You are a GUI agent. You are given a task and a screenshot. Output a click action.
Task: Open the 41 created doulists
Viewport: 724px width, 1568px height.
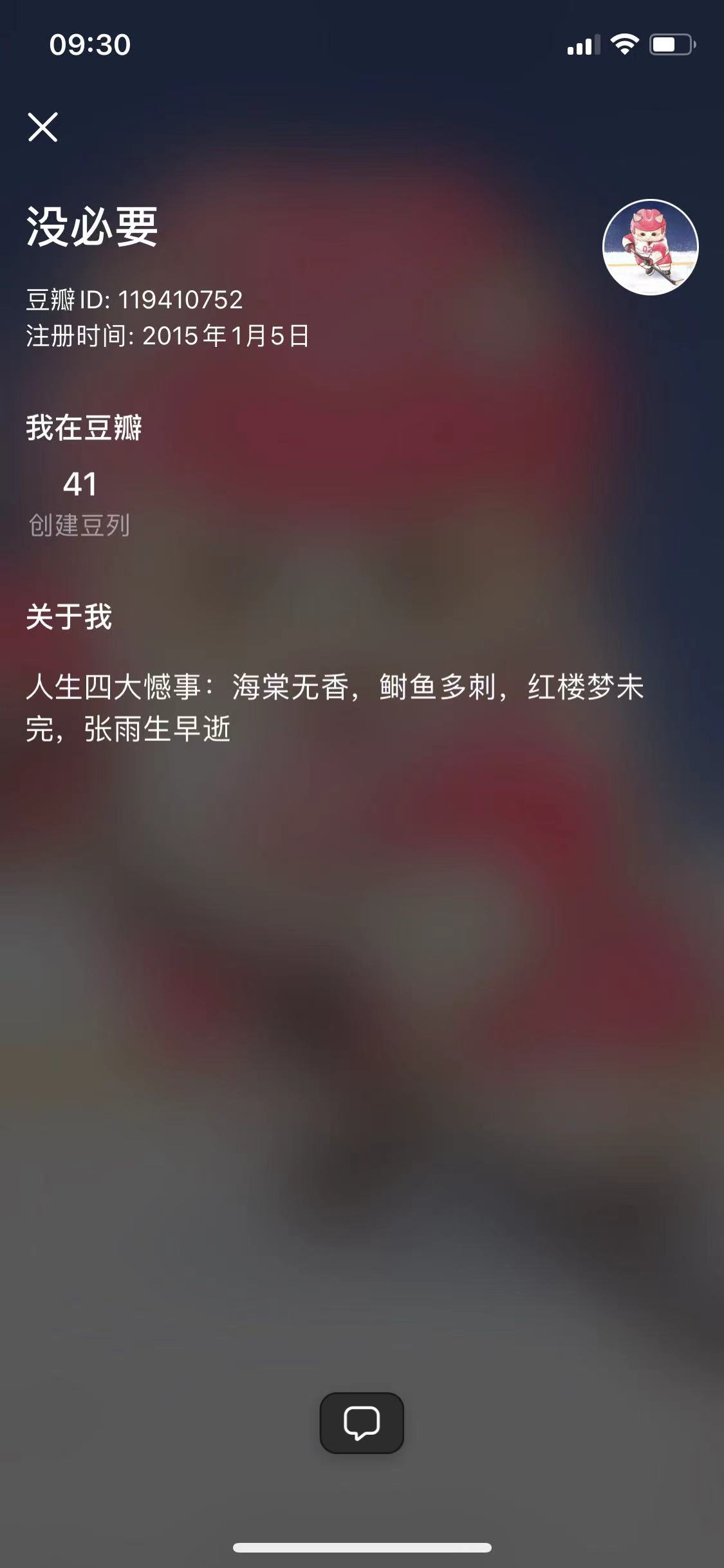click(80, 503)
